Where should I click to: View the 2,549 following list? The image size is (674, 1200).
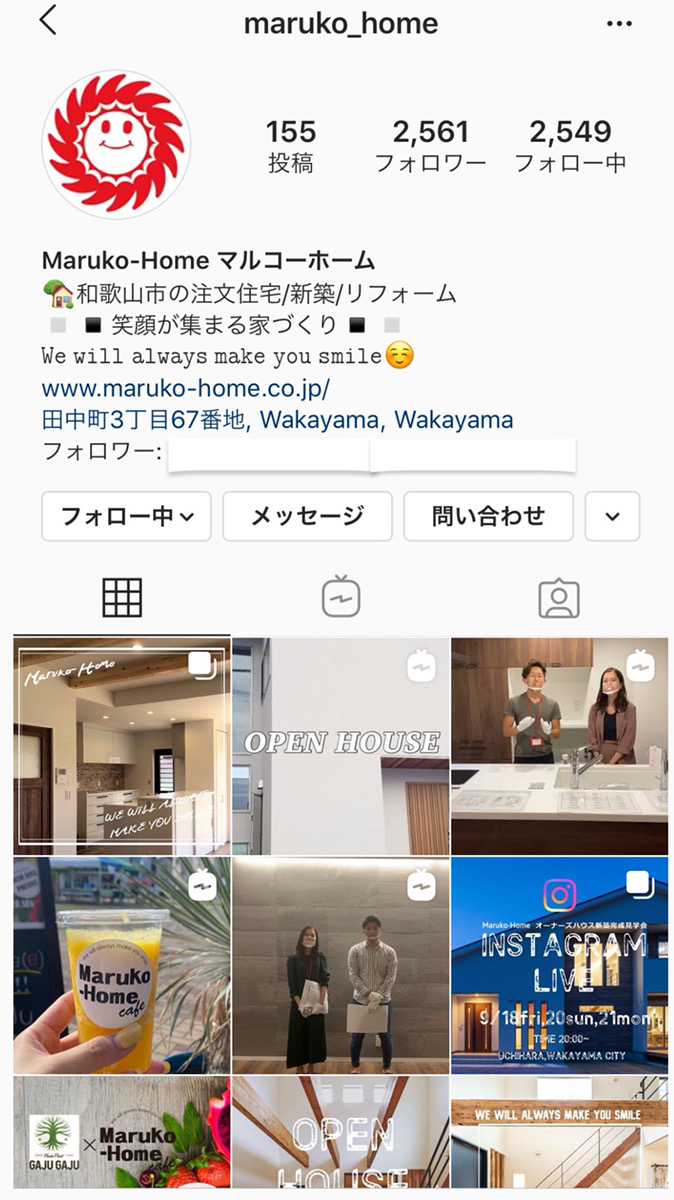click(x=570, y=145)
